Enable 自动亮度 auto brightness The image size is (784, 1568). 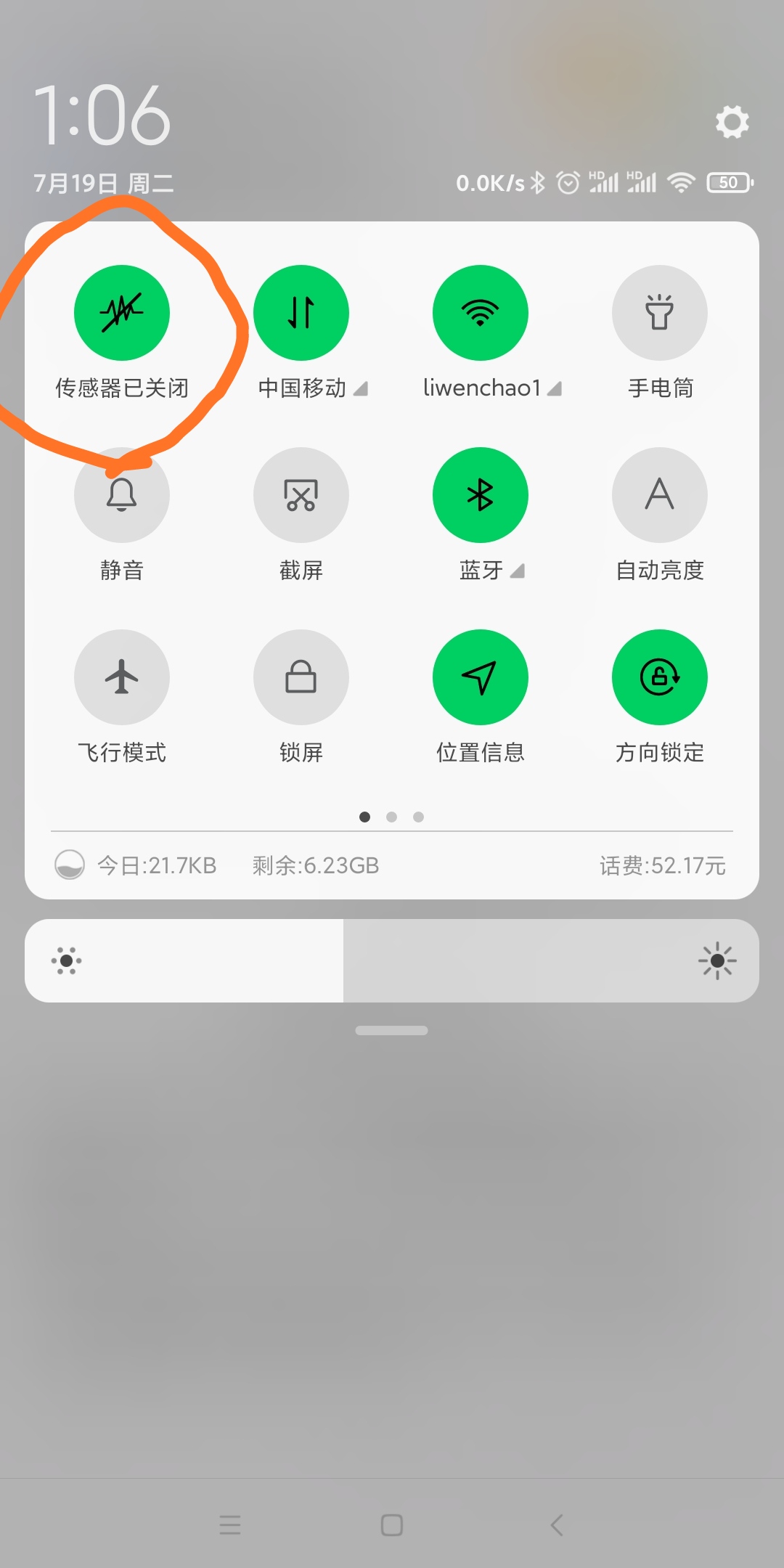pos(660,495)
